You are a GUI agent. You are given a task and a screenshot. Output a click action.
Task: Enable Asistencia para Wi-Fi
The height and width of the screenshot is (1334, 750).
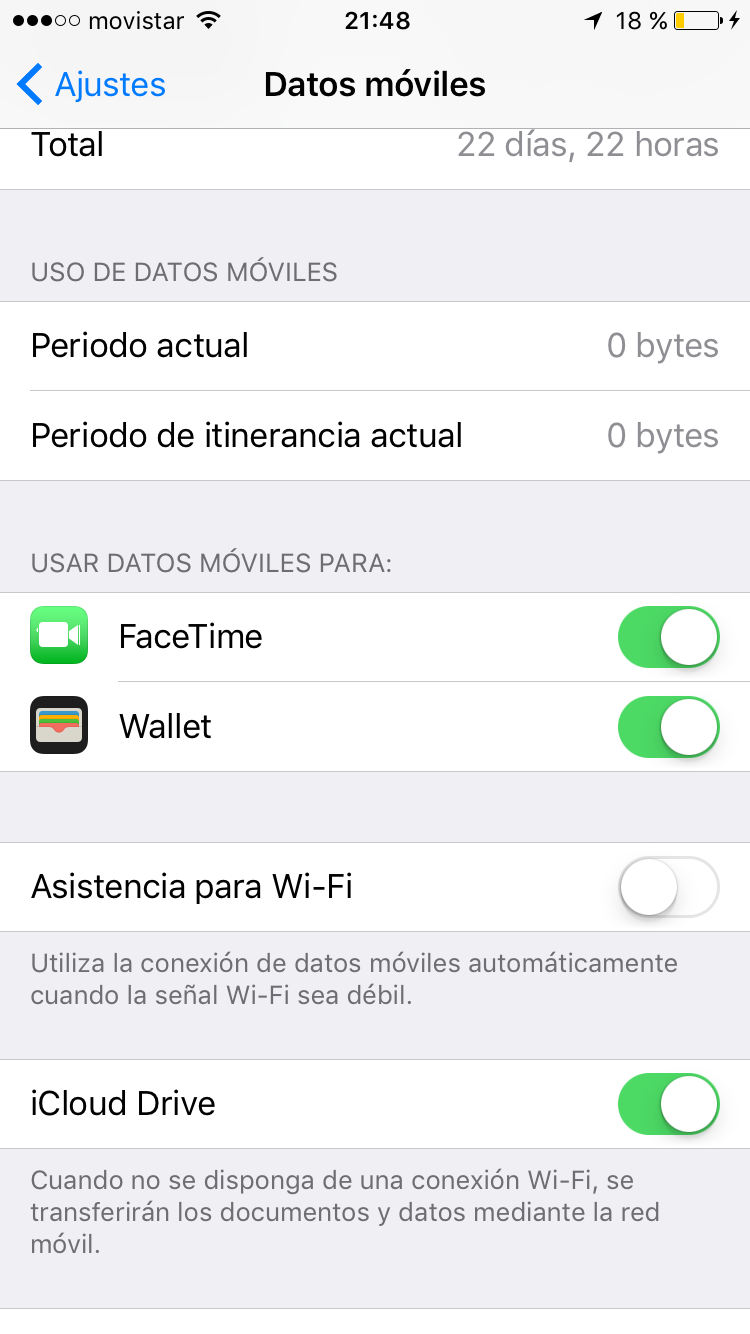tap(668, 887)
